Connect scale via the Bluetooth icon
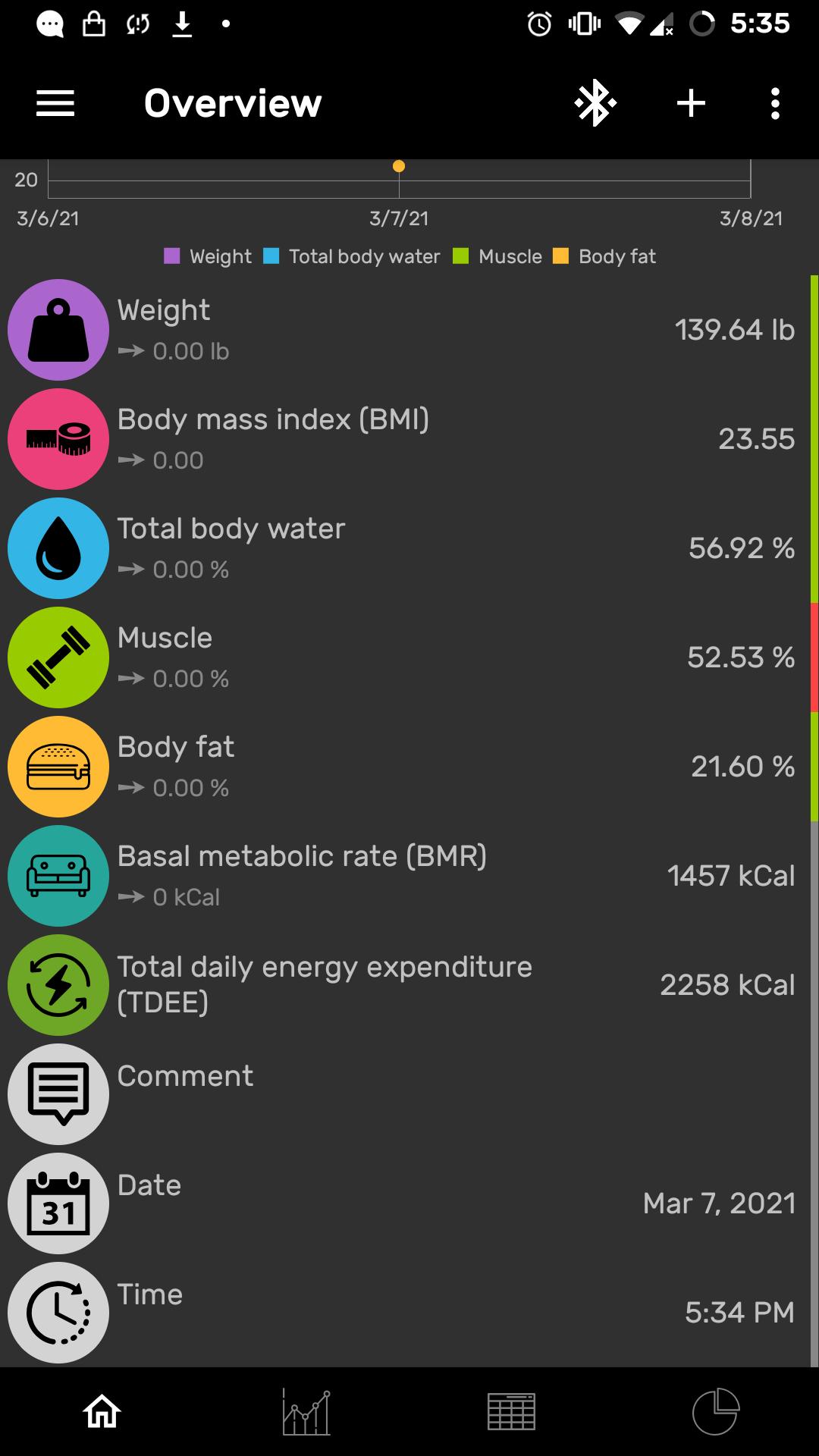Viewport: 819px width, 1456px height. tap(595, 103)
